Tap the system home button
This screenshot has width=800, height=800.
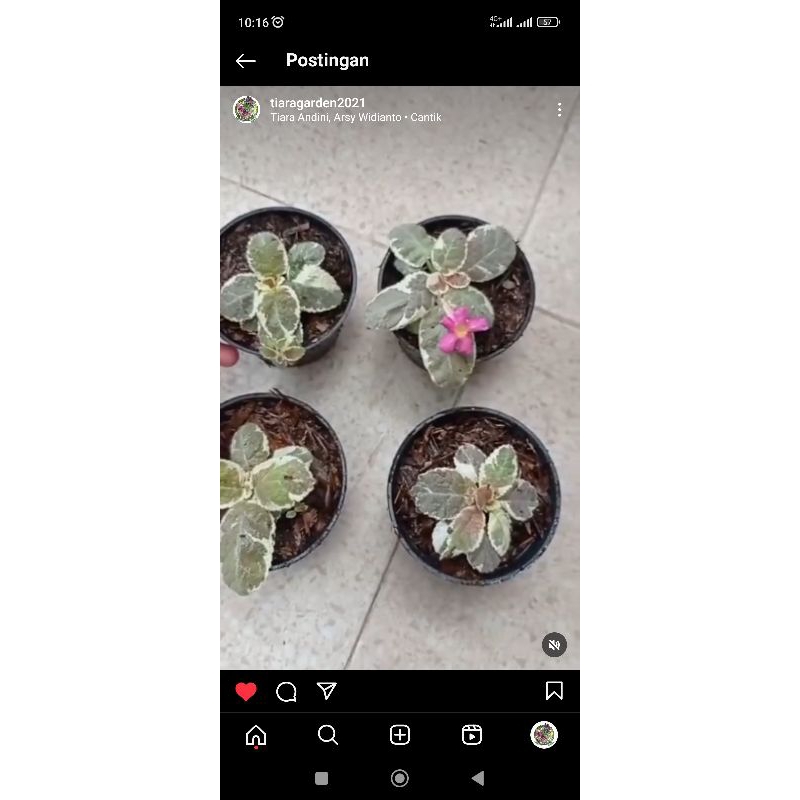400,778
